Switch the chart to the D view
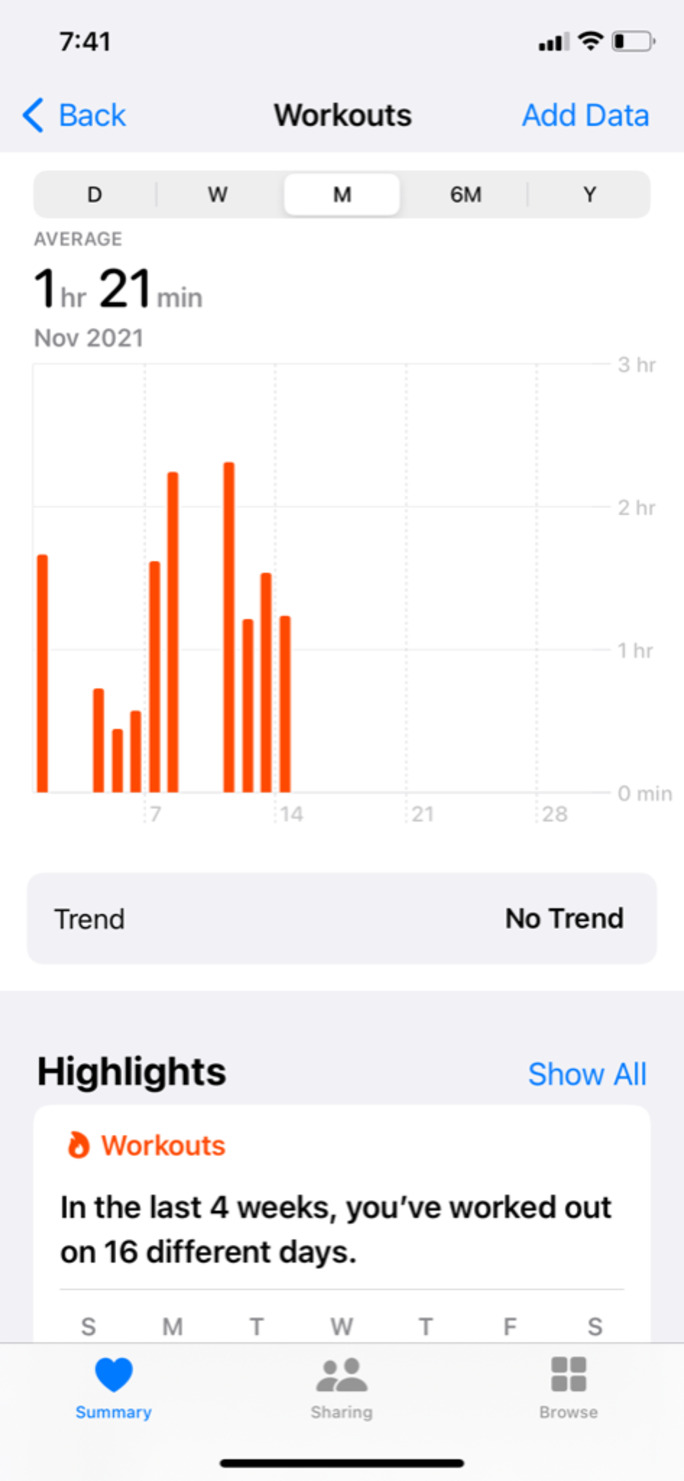This screenshot has width=684, height=1481. (x=95, y=195)
